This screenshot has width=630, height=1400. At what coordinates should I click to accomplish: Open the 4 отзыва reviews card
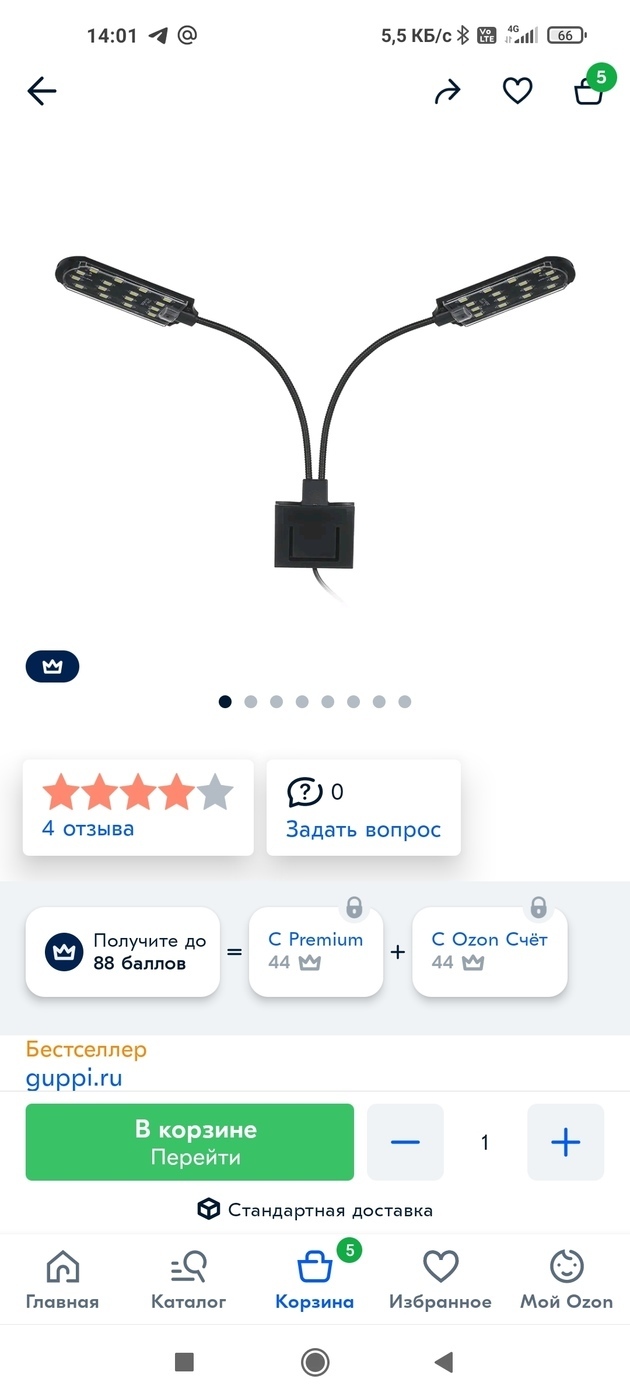pos(138,807)
